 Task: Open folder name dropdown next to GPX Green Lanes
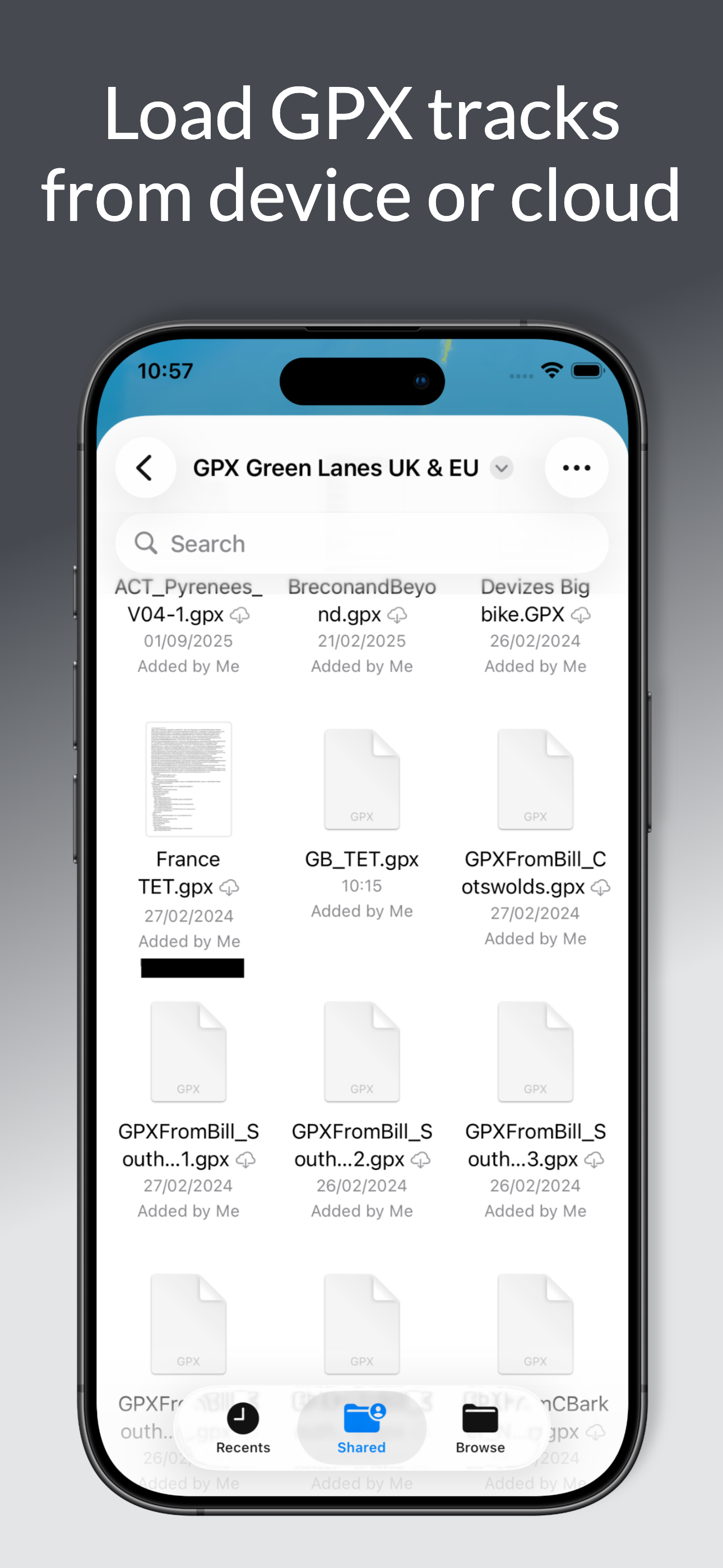(501, 469)
